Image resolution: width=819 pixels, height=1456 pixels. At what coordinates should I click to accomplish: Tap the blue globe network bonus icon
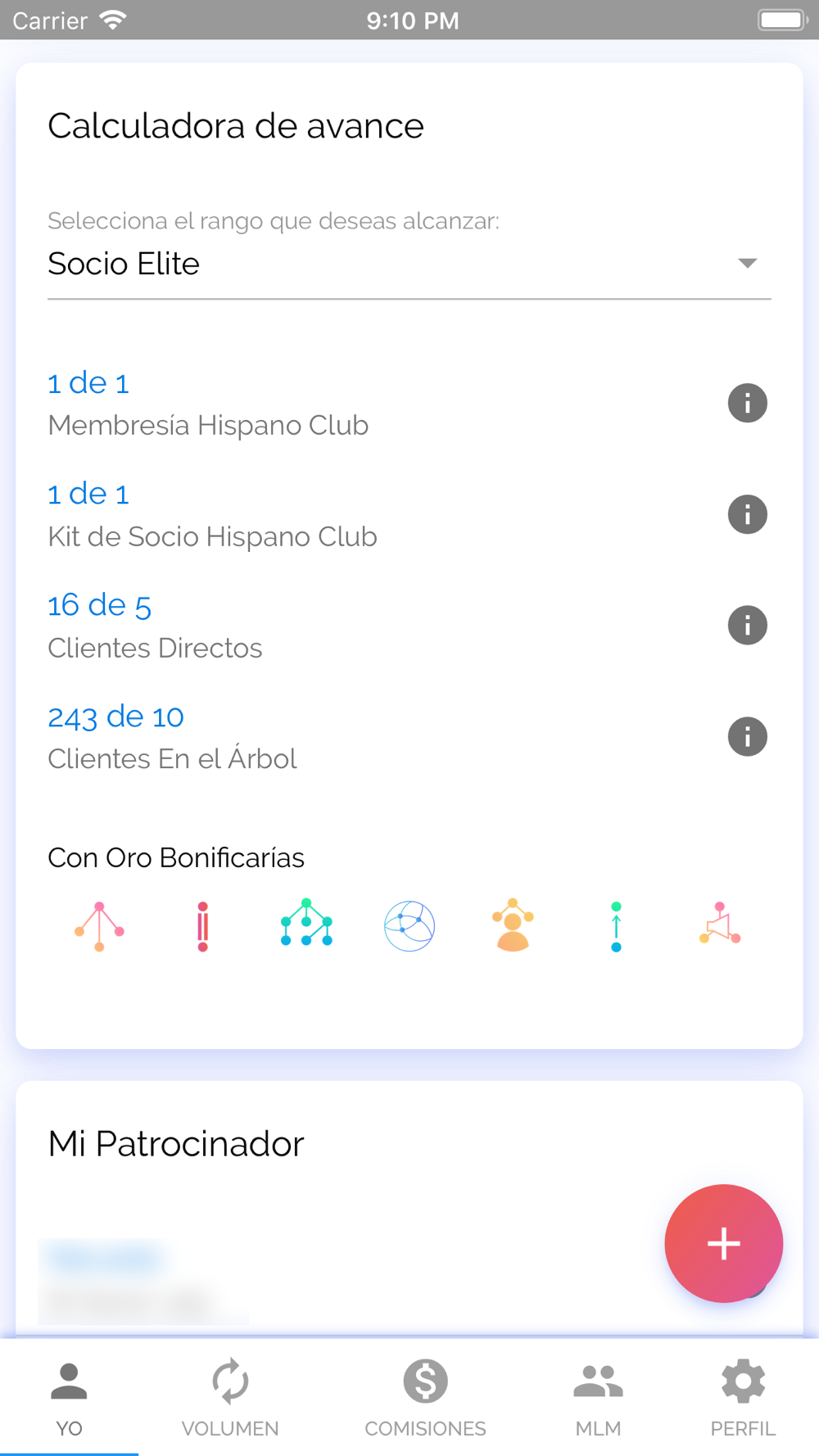point(409,926)
